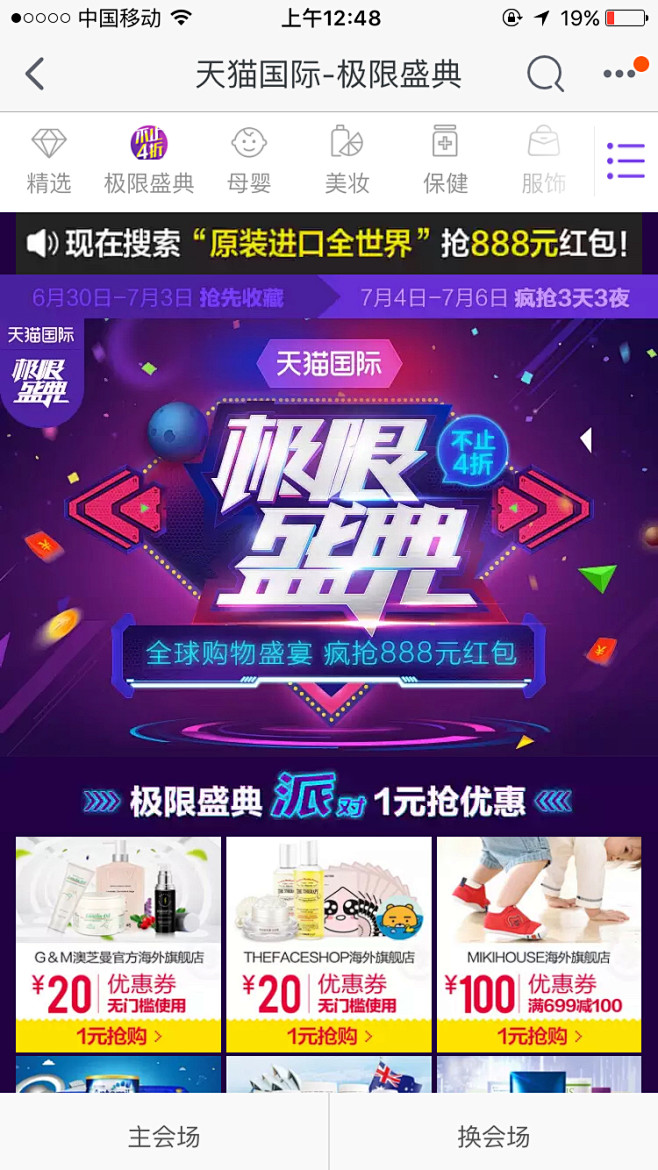Screen dimensions: 658x1170
Task: Tap the 换会场 button
Action: (494, 1137)
